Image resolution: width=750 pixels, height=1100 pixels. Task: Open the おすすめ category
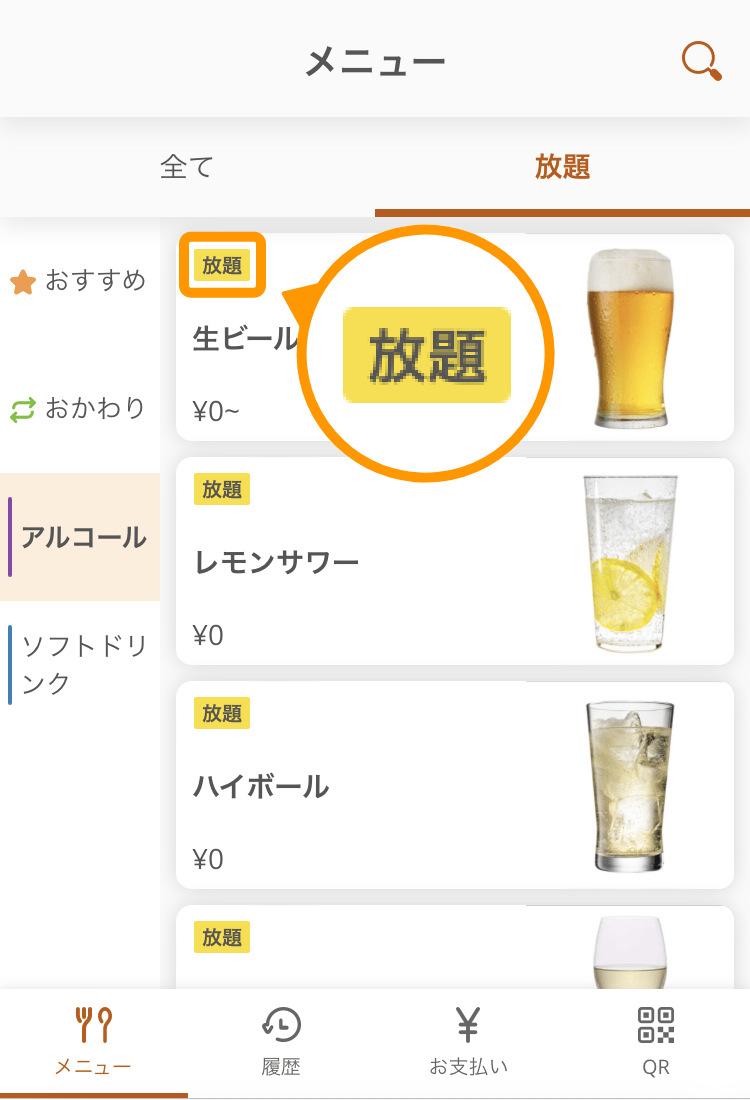point(79,281)
